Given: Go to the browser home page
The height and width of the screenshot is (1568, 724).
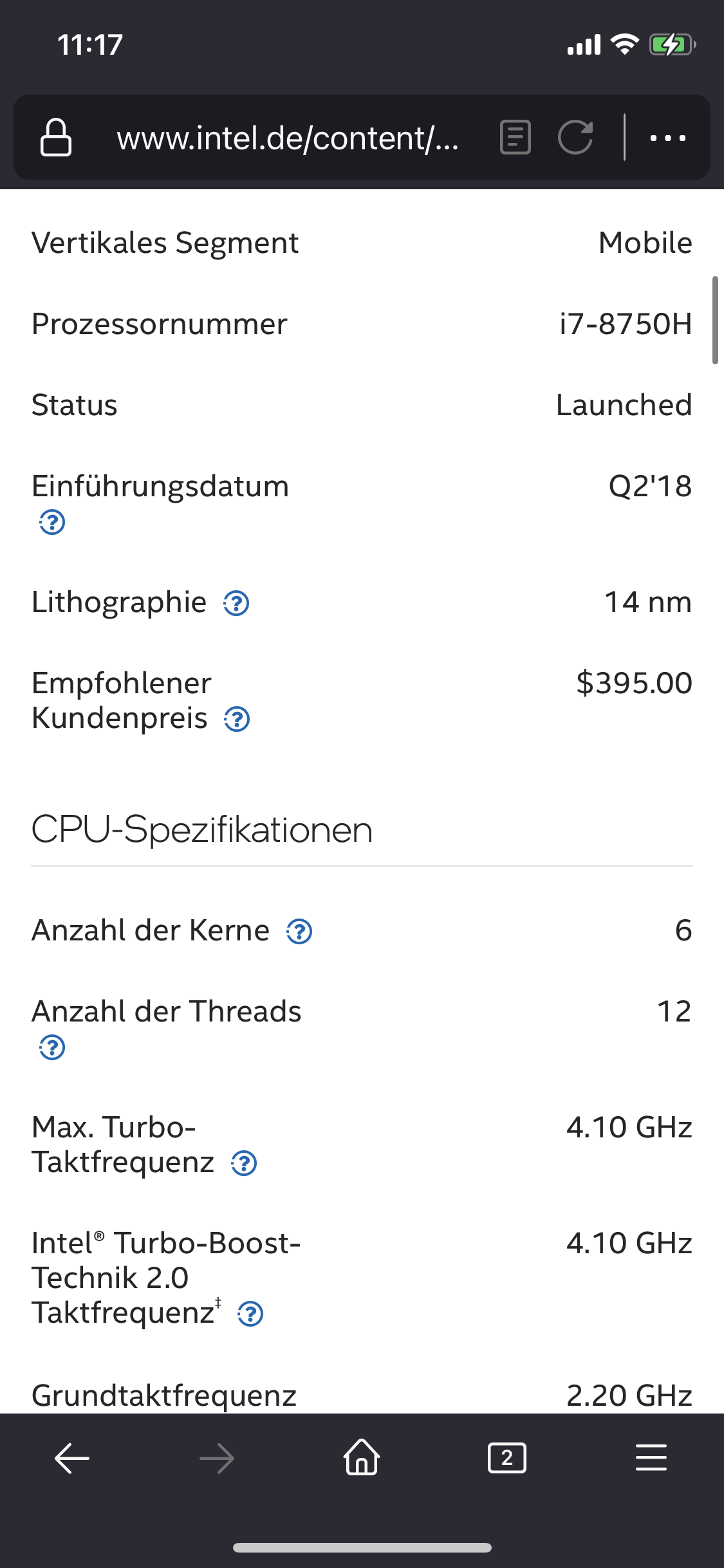Looking at the screenshot, I should point(362,1458).
